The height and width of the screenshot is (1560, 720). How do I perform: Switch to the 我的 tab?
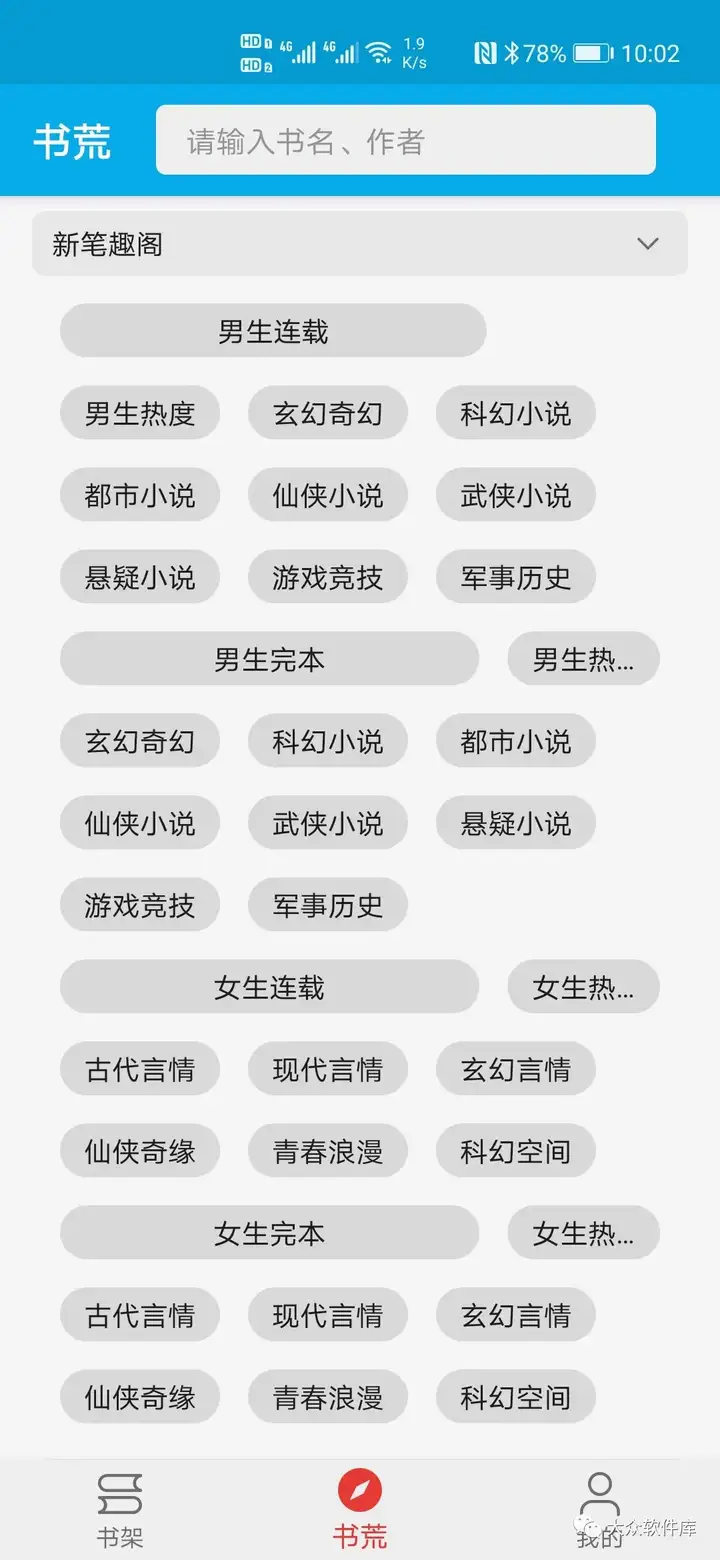pos(600,1510)
